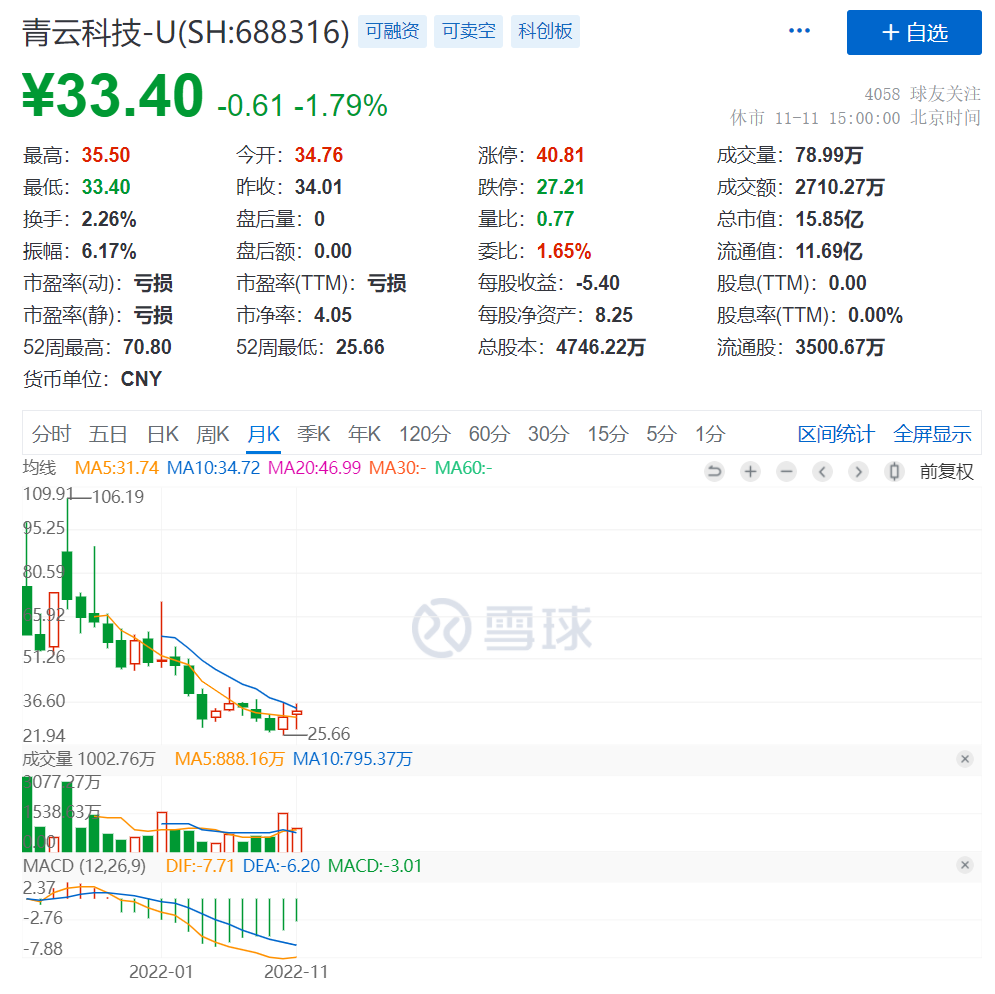
Task: Zoom in the chart with plus icon
Action: coord(751,472)
